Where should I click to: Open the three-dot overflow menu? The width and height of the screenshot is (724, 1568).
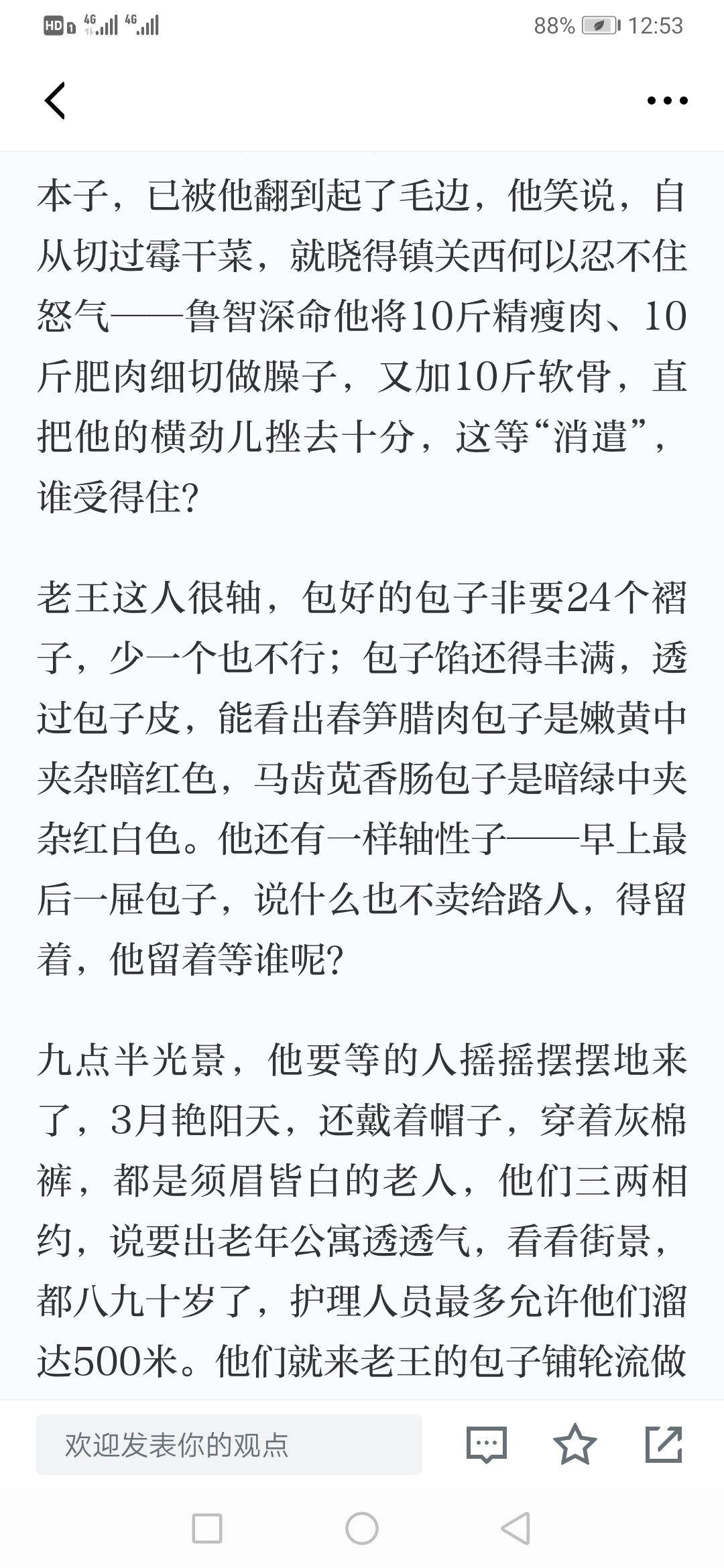667,101
